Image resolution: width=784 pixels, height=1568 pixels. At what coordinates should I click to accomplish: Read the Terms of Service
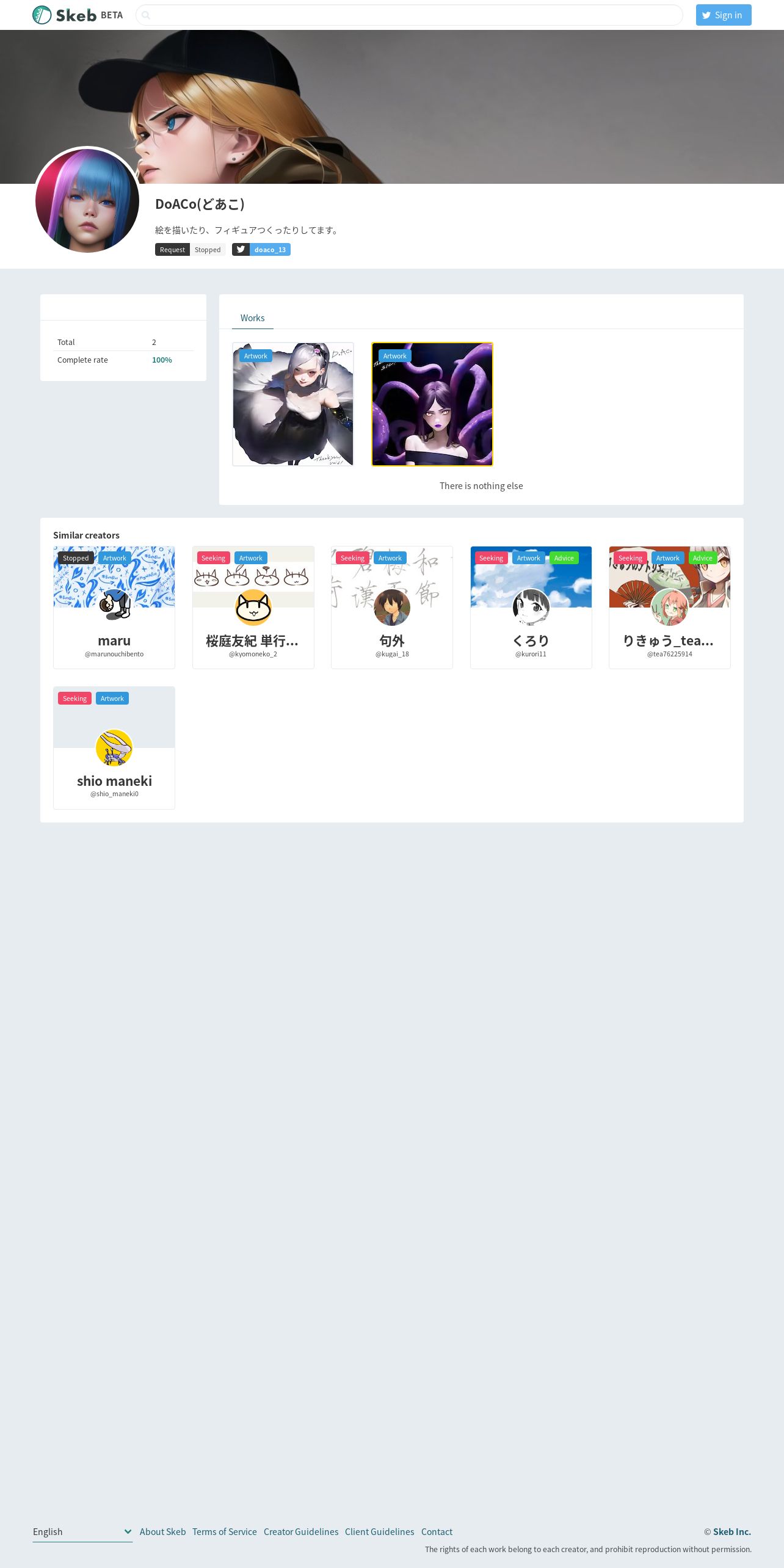click(x=225, y=1531)
